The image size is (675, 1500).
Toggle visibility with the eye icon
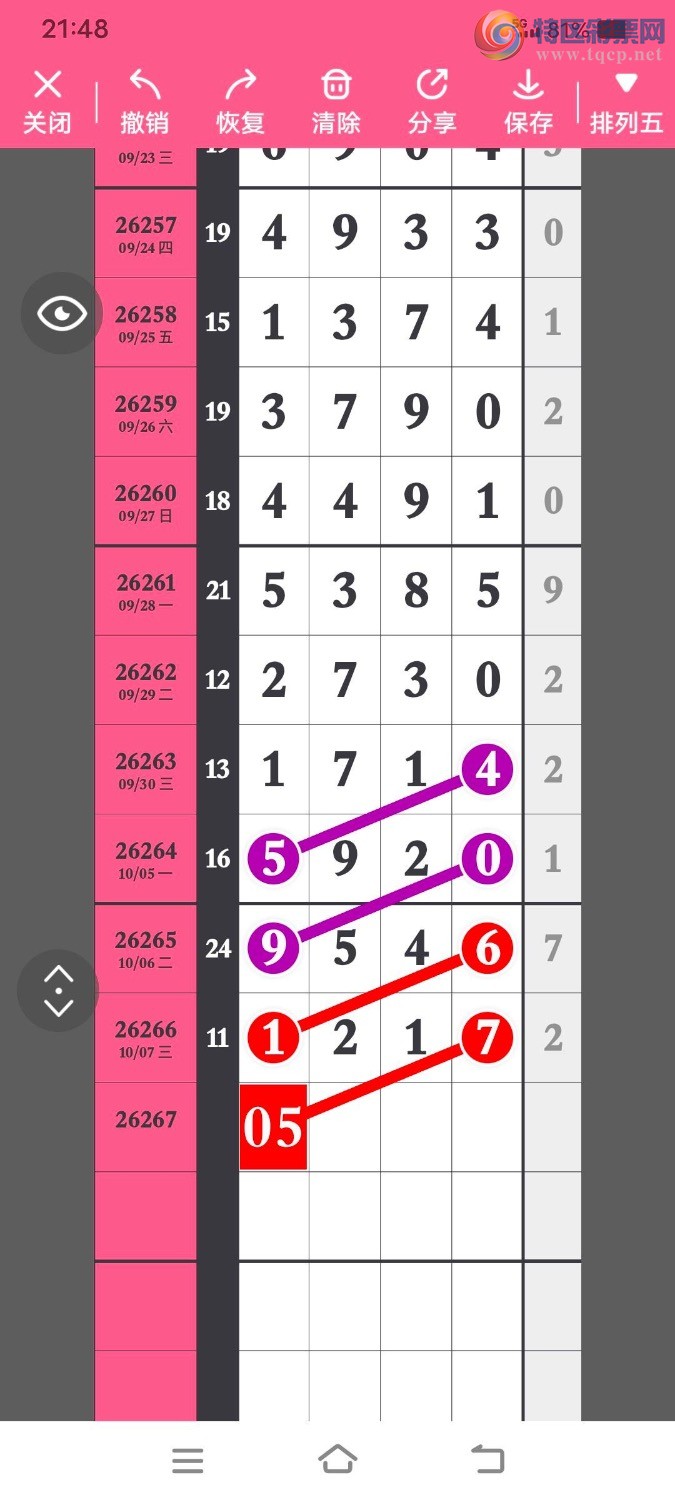[62, 313]
